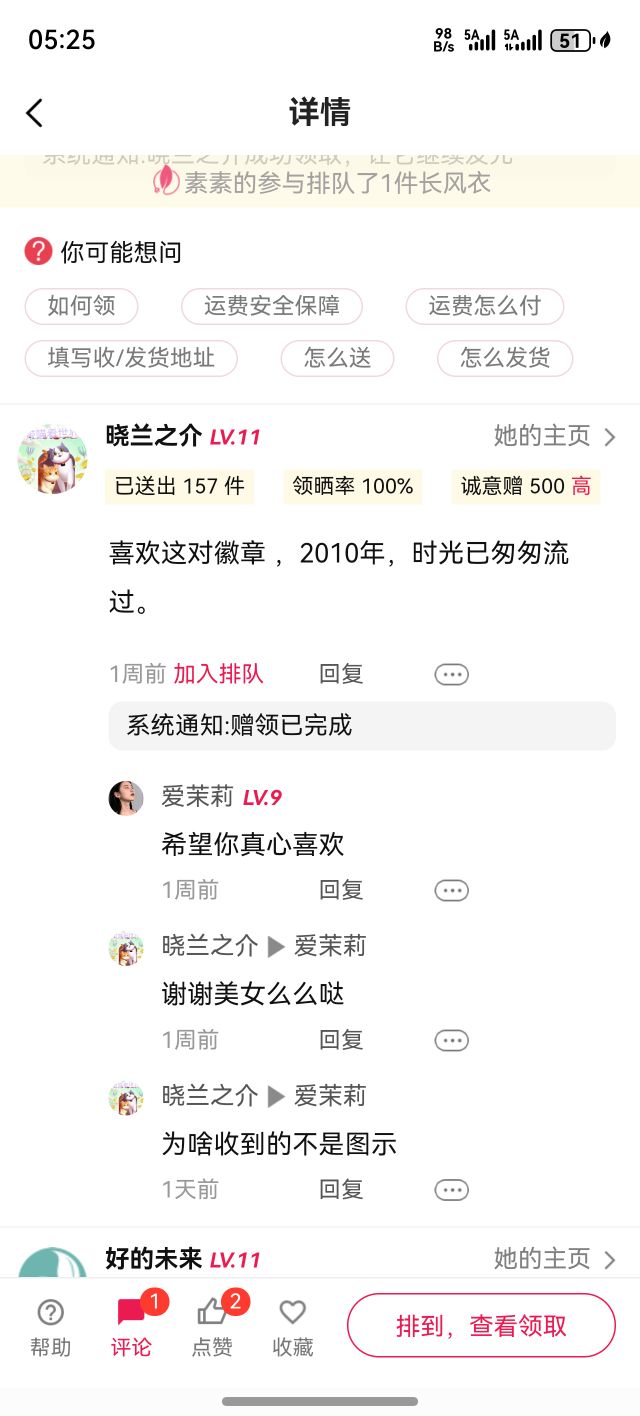This screenshot has height=1416, width=640.
Task: Open 好的未来's 她的主页 link
Action: tap(555, 1259)
